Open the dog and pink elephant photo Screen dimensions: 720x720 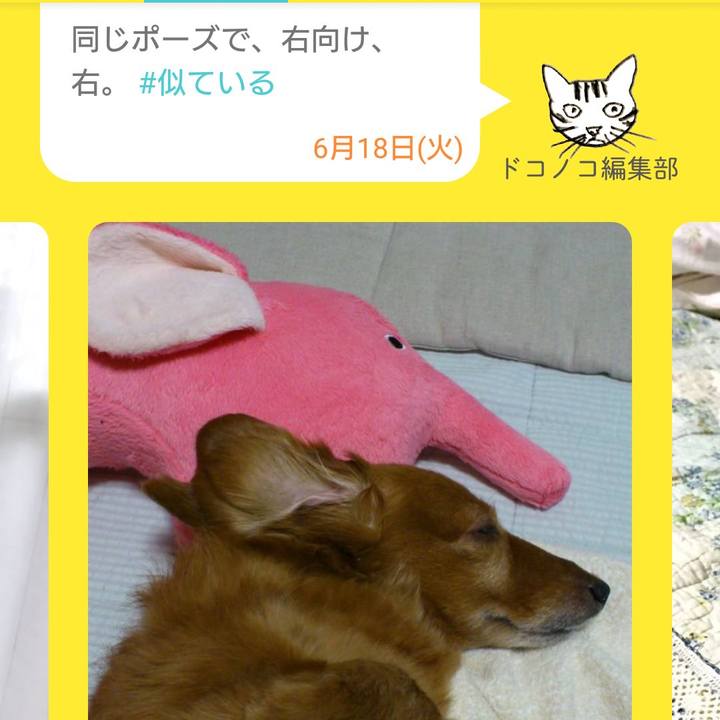tap(360, 470)
